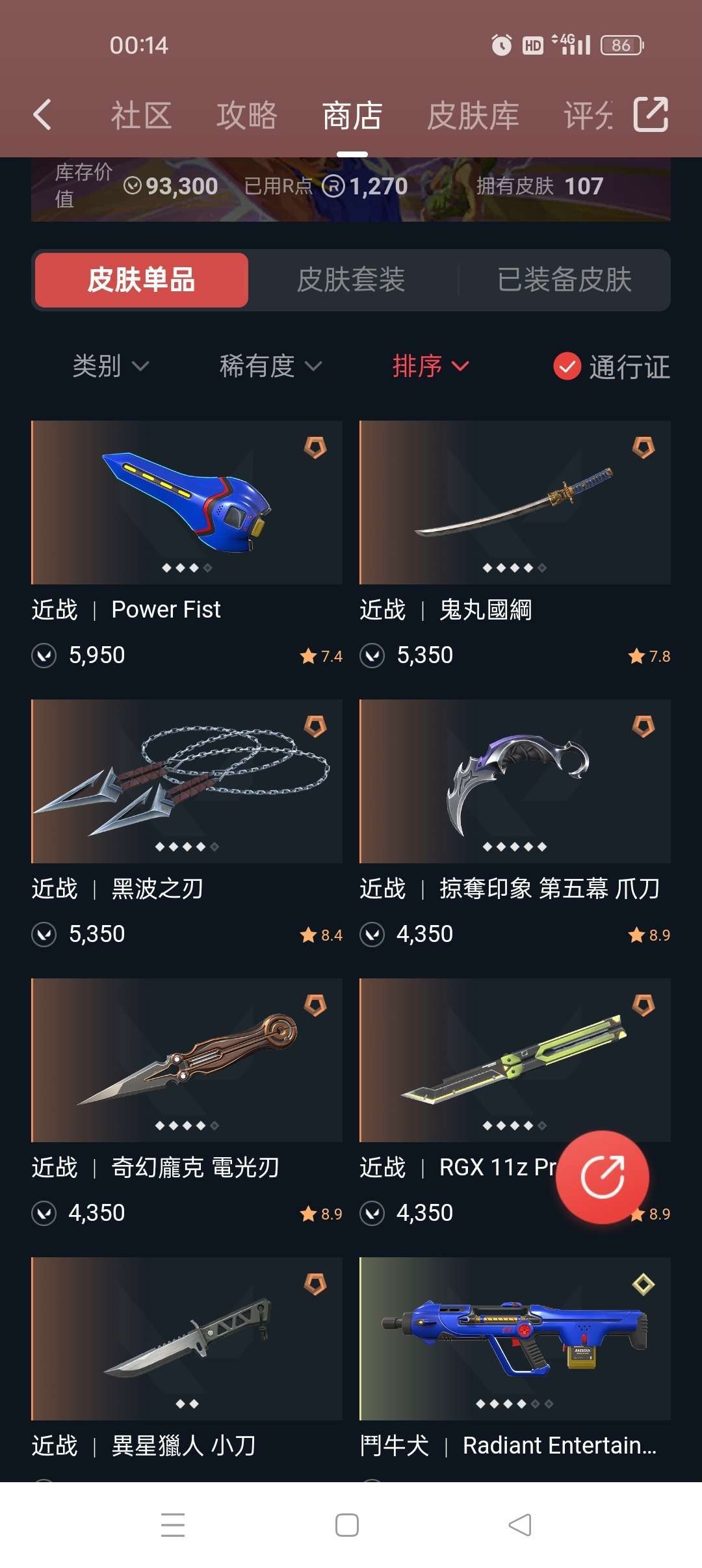Screen dimensions: 702x1568
Task: Tap the red floating share button
Action: pyautogui.click(x=602, y=1177)
